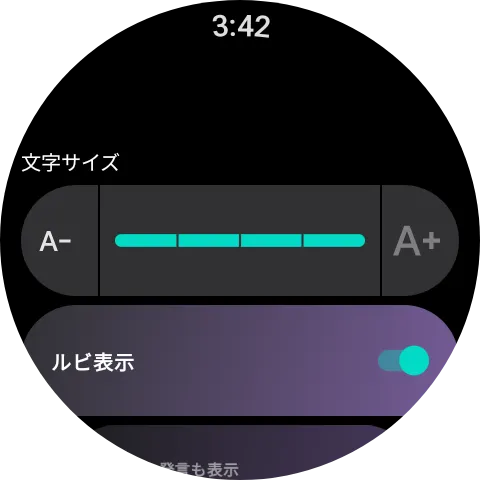The image size is (480, 480).
Task: Increase text size with A+ button
Action: [420, 241]
